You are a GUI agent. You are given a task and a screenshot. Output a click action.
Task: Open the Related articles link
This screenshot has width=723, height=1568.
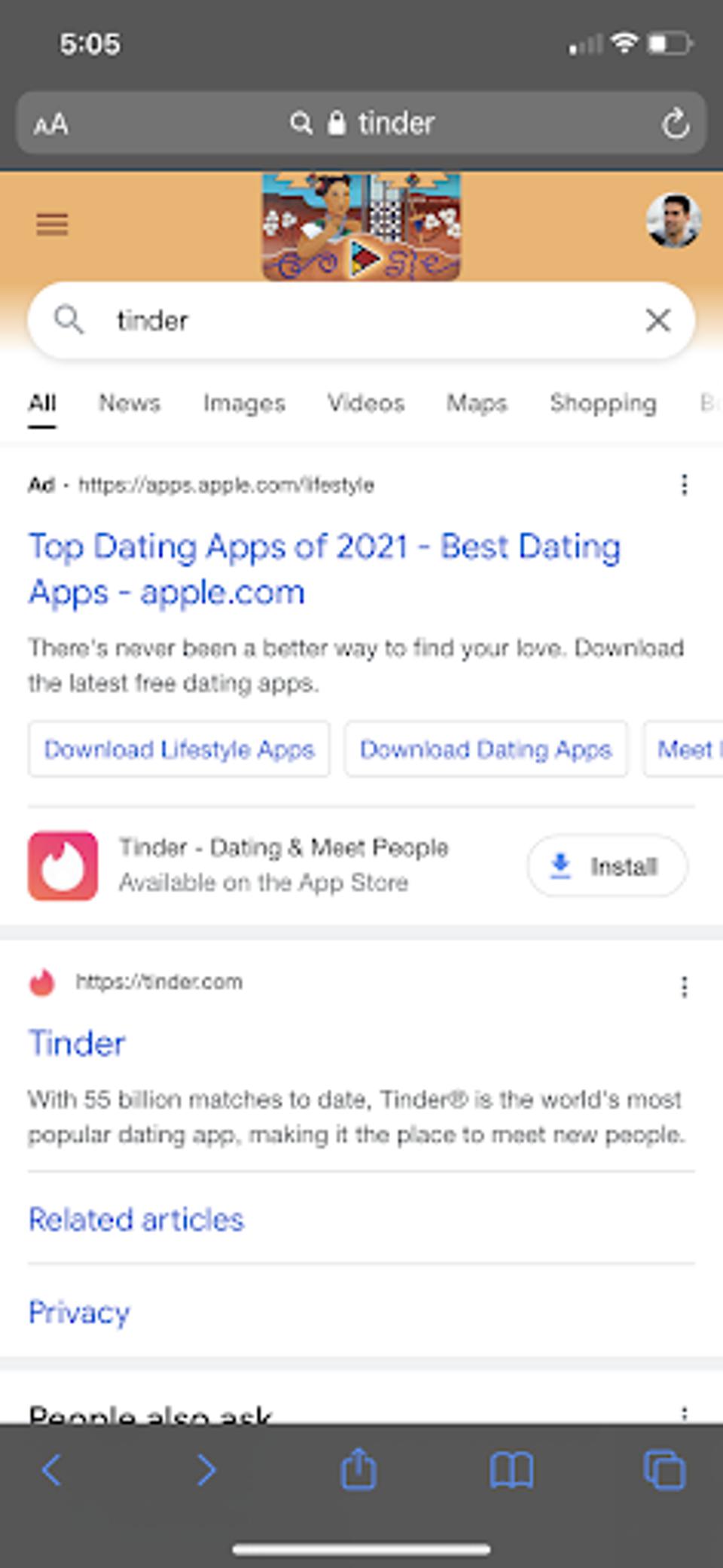tap(136, 1219)
